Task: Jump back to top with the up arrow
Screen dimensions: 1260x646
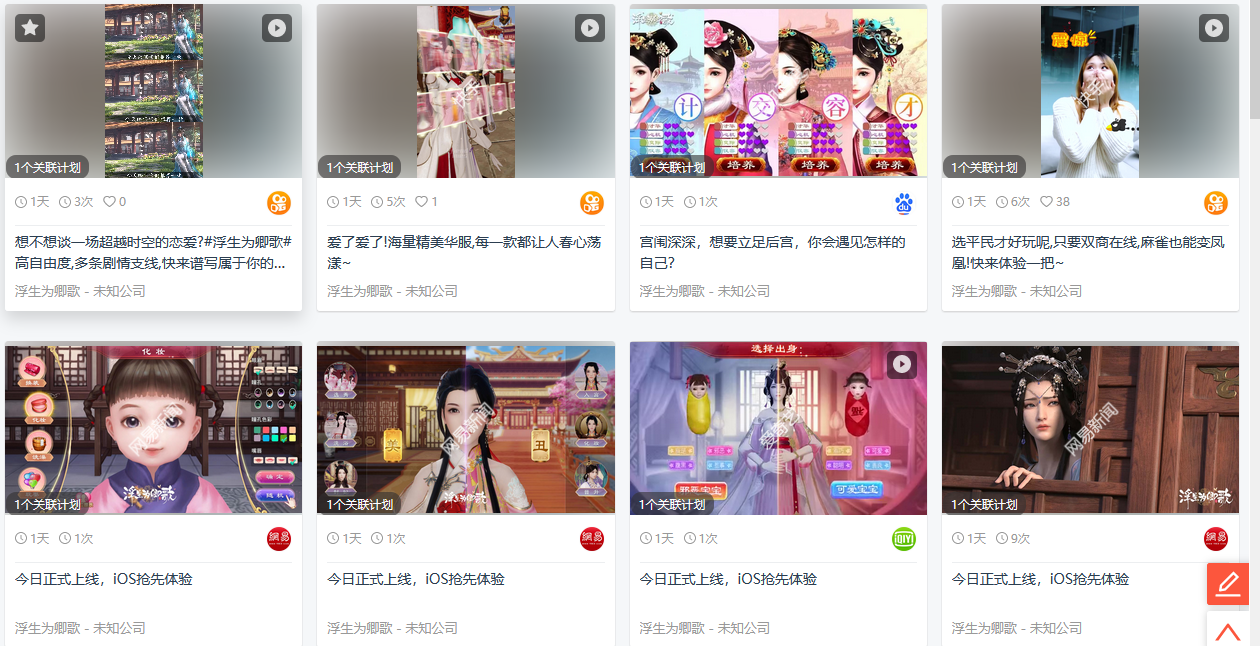Action: (x=1228, y=632)
